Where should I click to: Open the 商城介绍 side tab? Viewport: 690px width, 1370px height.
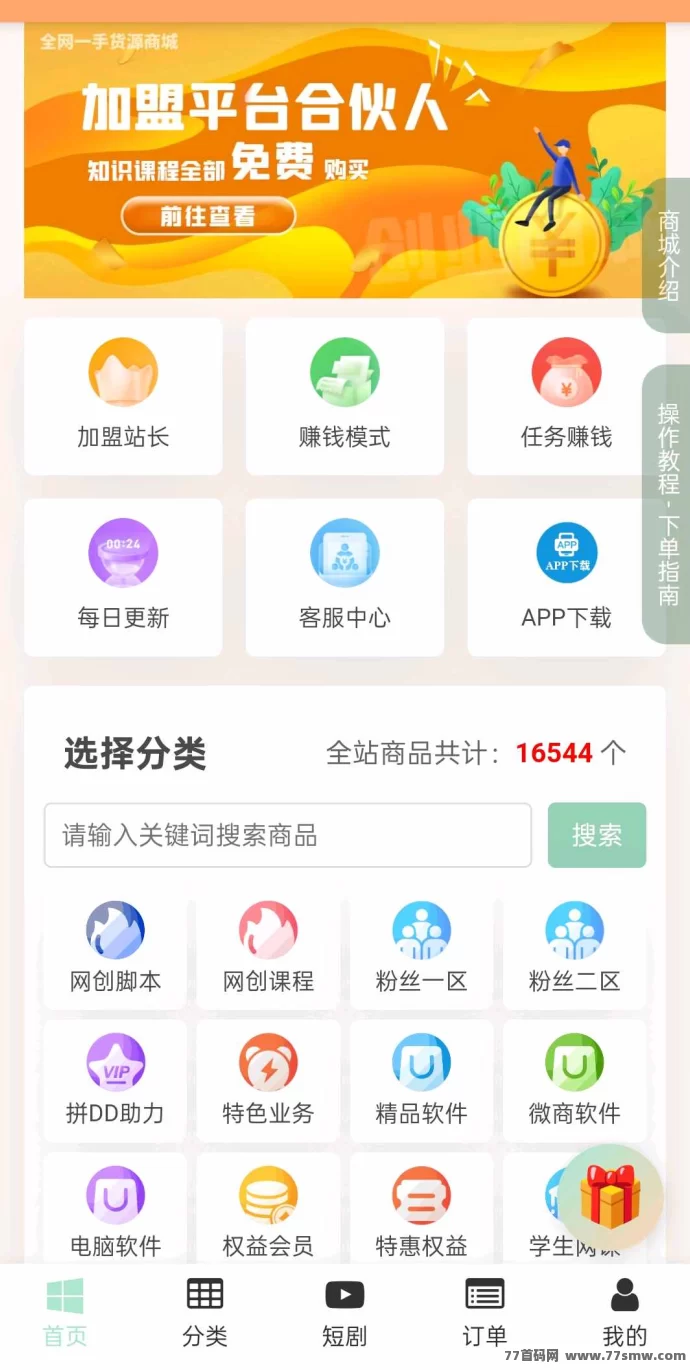click(668, 255)
